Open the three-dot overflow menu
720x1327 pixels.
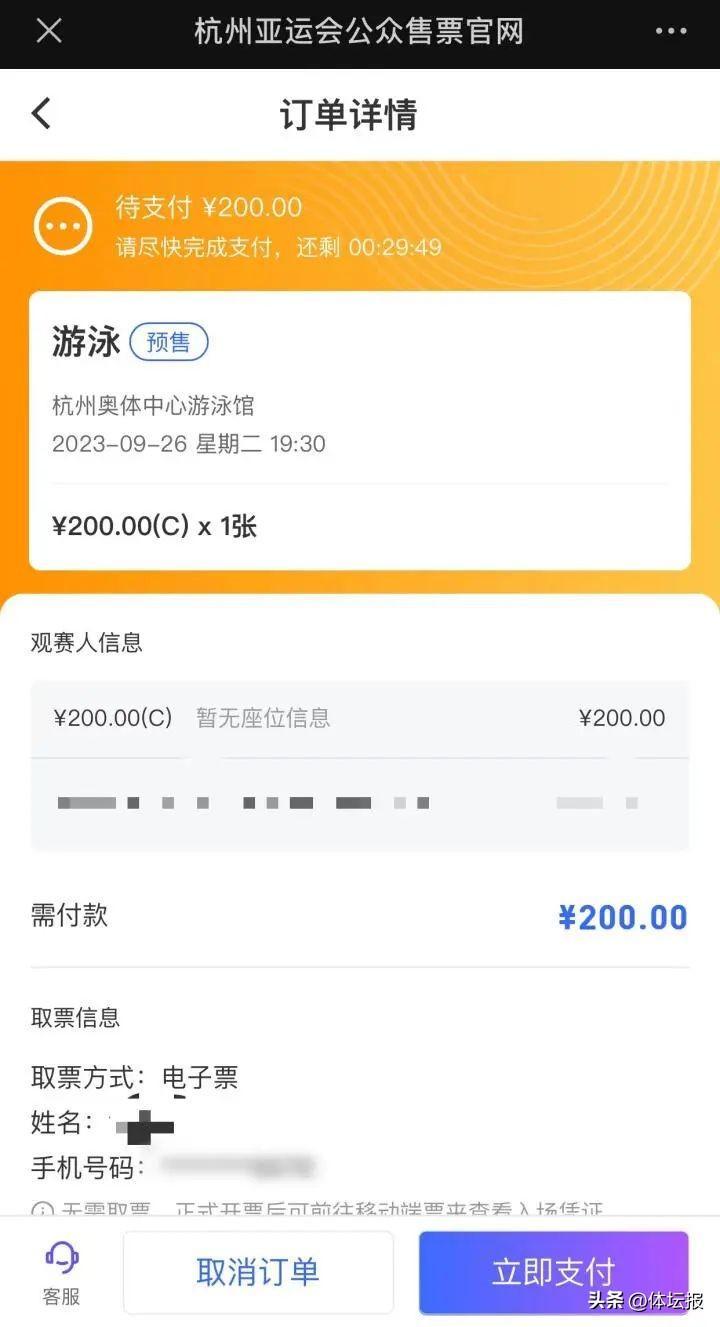tap(671, 31)
